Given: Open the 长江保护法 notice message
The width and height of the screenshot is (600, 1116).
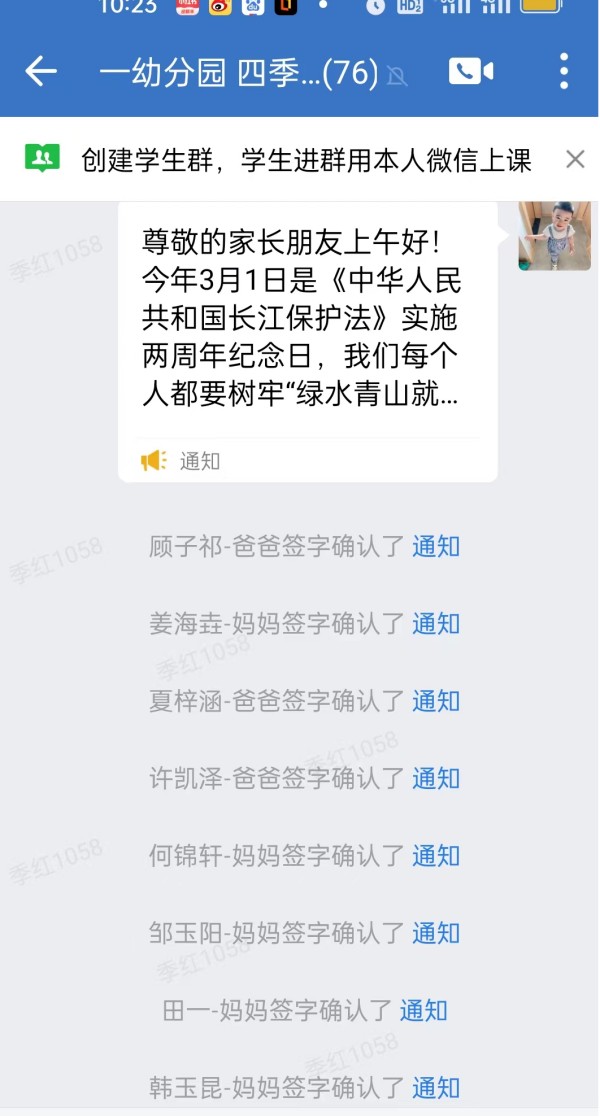Looking at the screenshot, I should point(308,330).
